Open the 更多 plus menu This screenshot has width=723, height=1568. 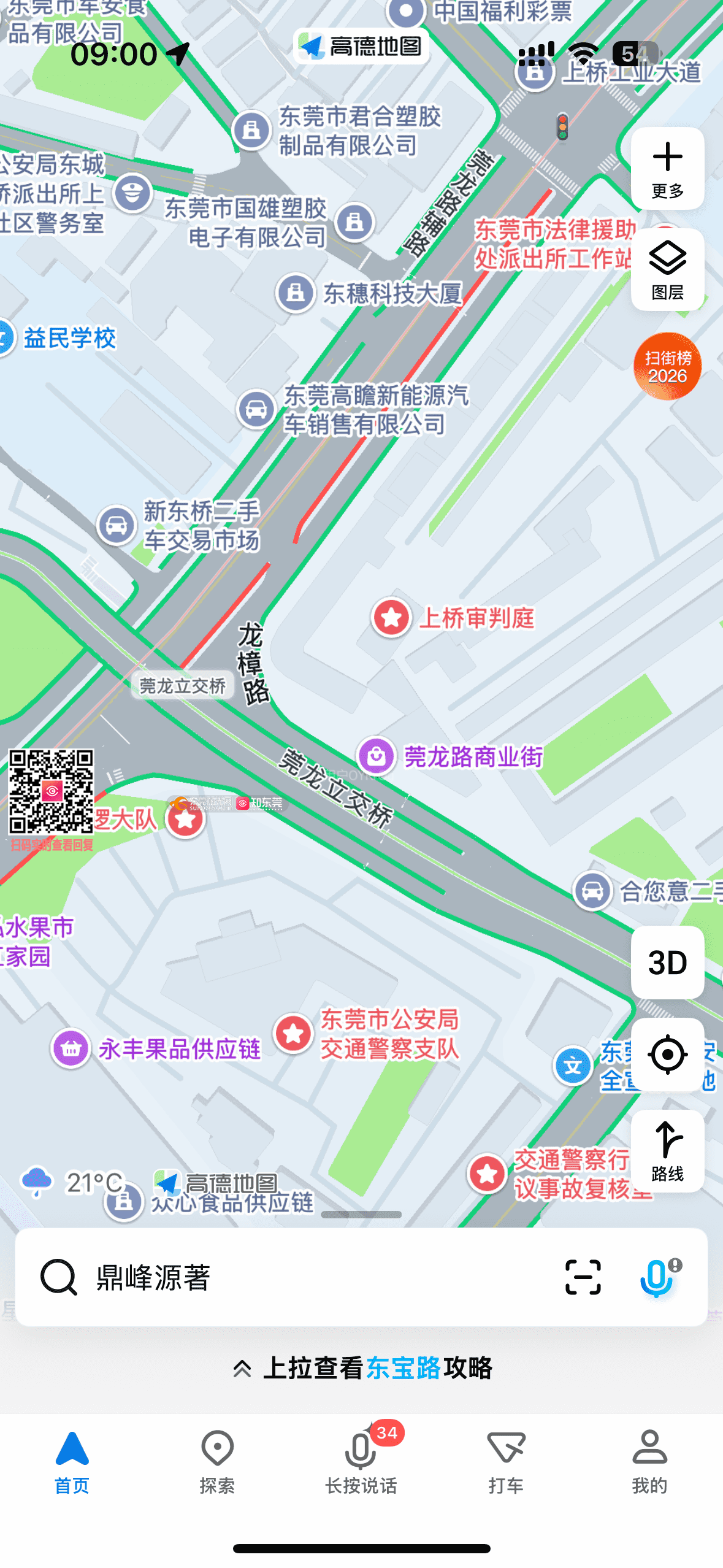(x=667, y=168)
